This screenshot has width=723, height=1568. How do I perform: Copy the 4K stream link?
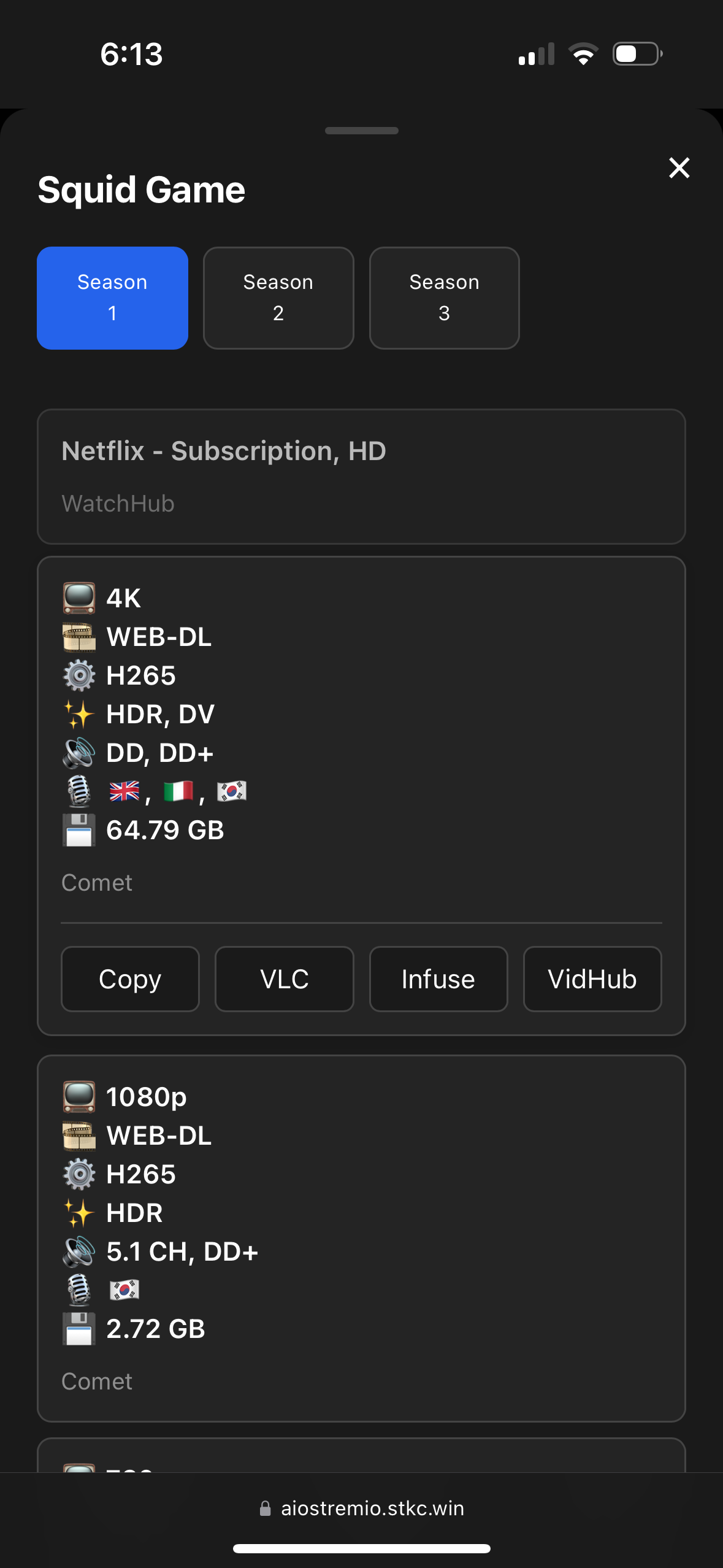click(x=130, y=979)
